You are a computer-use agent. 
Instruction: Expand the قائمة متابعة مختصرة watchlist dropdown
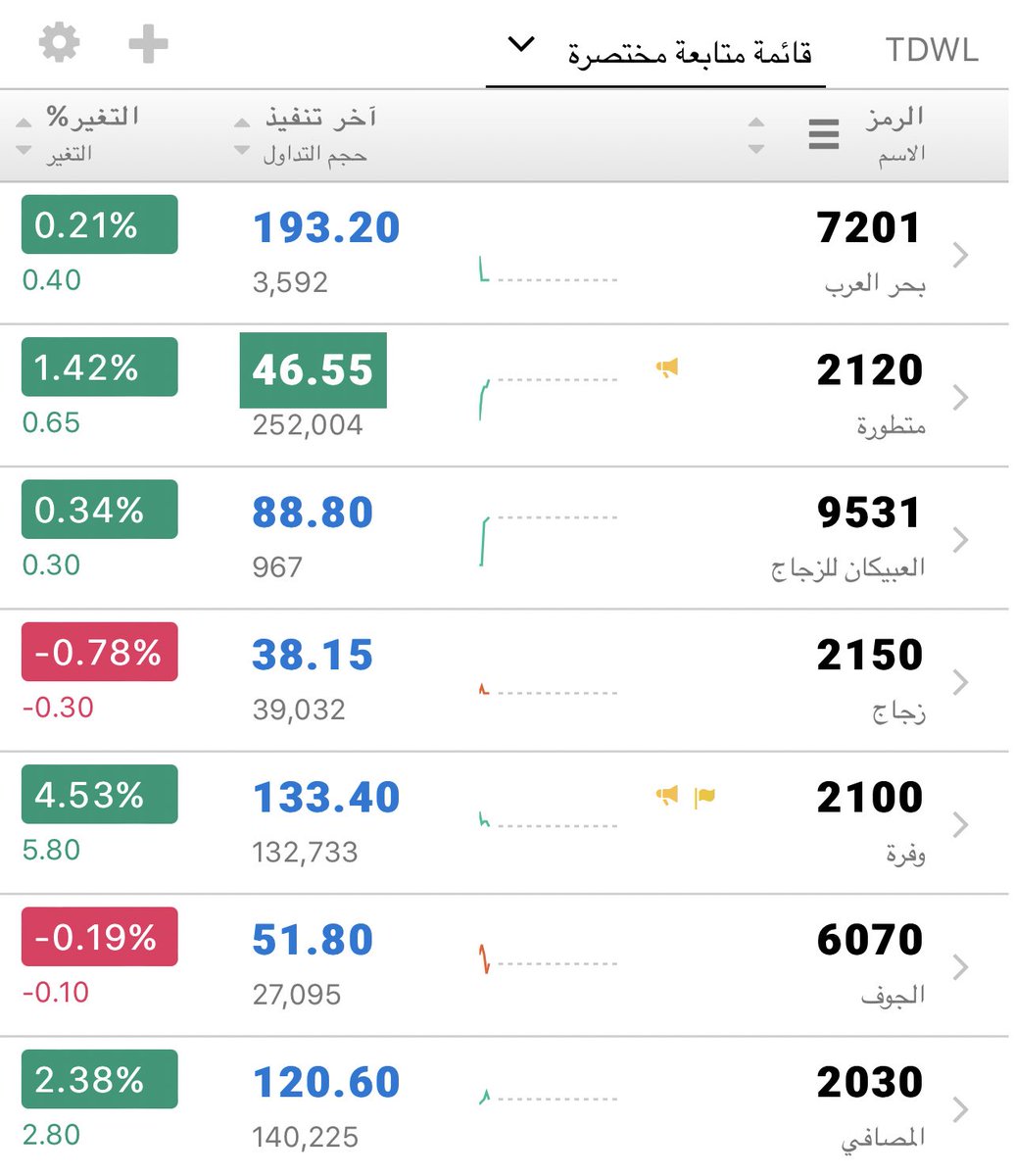(655, 50)
